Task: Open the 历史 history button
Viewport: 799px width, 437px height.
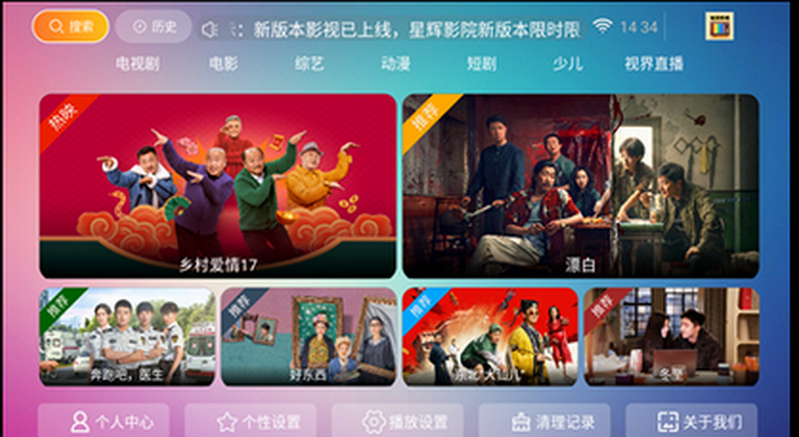Action: (x=153, y=26)
